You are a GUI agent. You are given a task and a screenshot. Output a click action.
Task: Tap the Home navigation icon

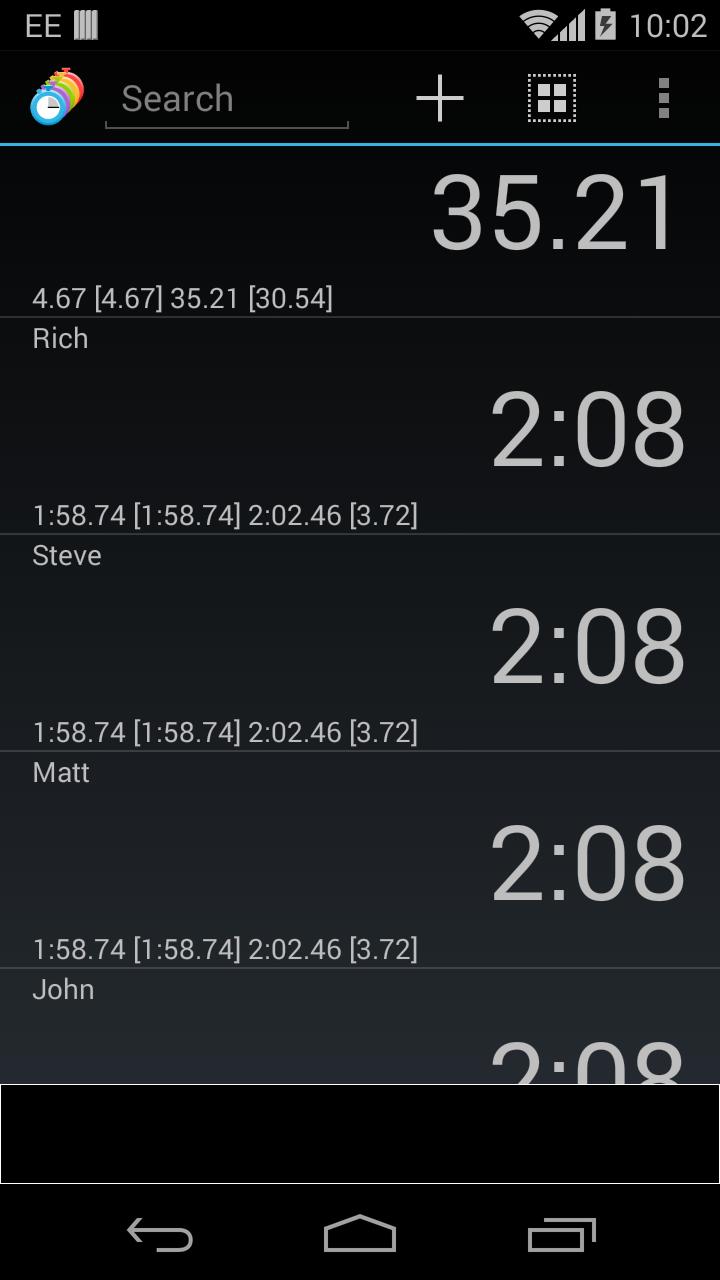[360, 1235]
